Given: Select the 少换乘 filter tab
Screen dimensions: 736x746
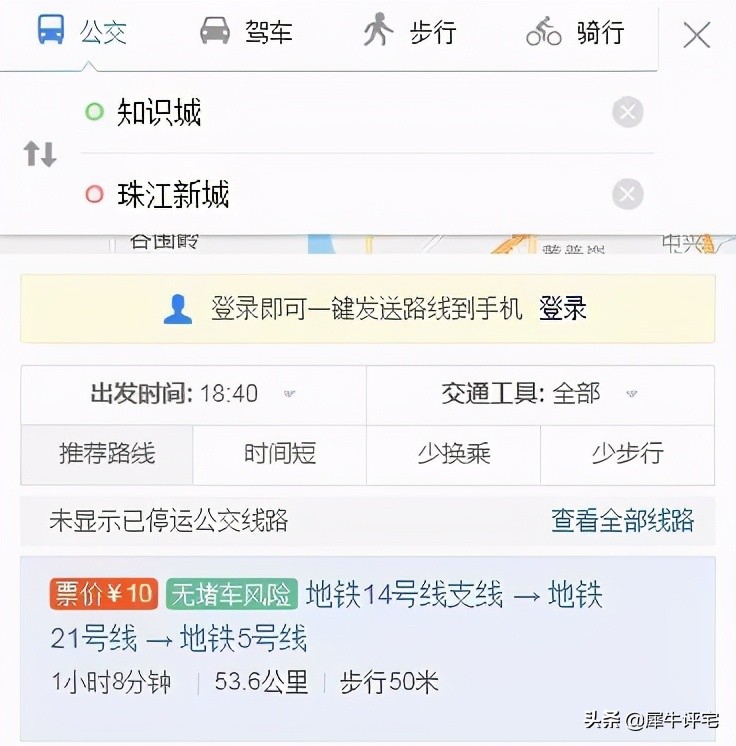Looking at the screenshot, I should coord(452,454).
